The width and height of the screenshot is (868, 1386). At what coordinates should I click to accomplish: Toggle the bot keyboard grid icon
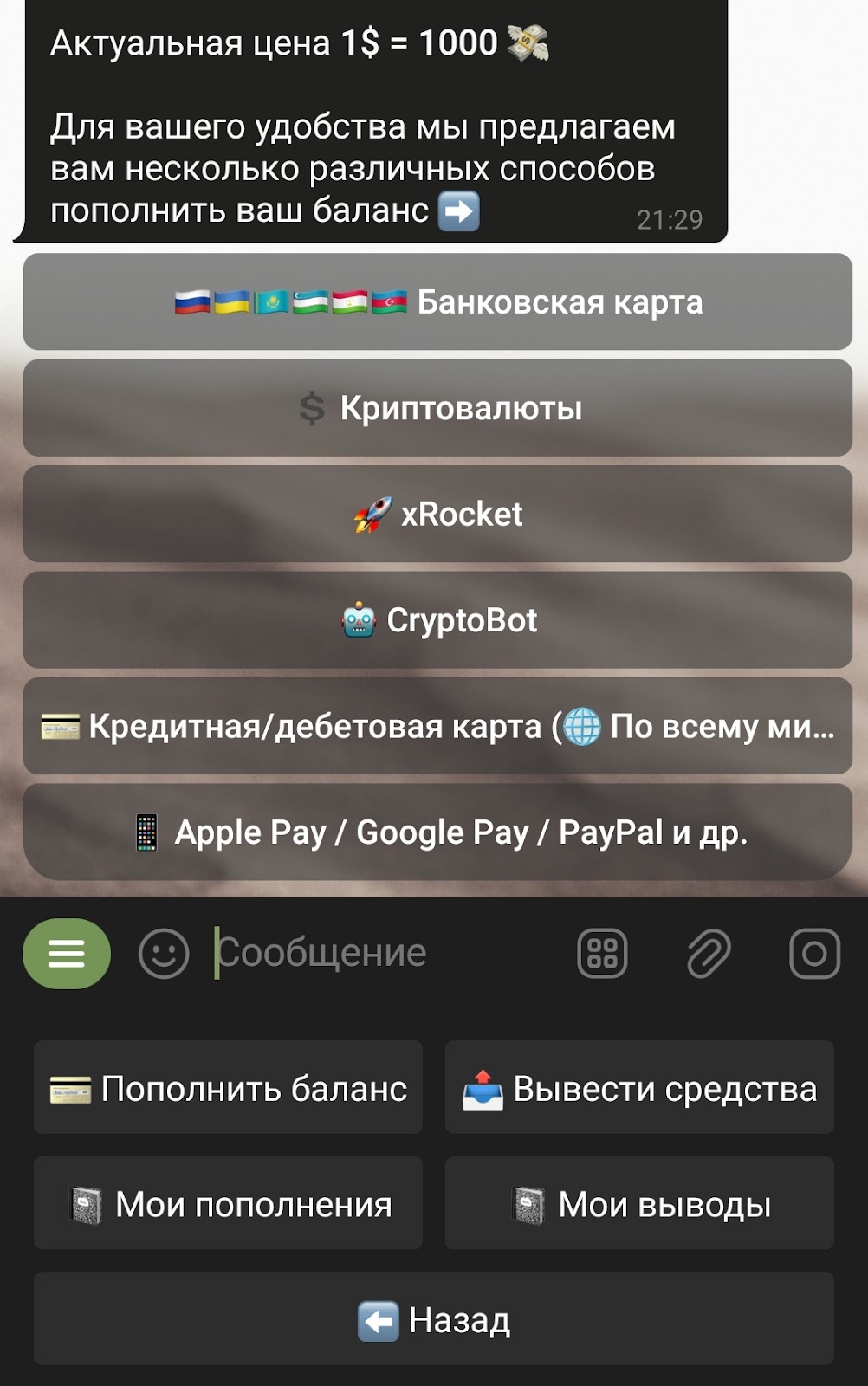click(602, 954)
